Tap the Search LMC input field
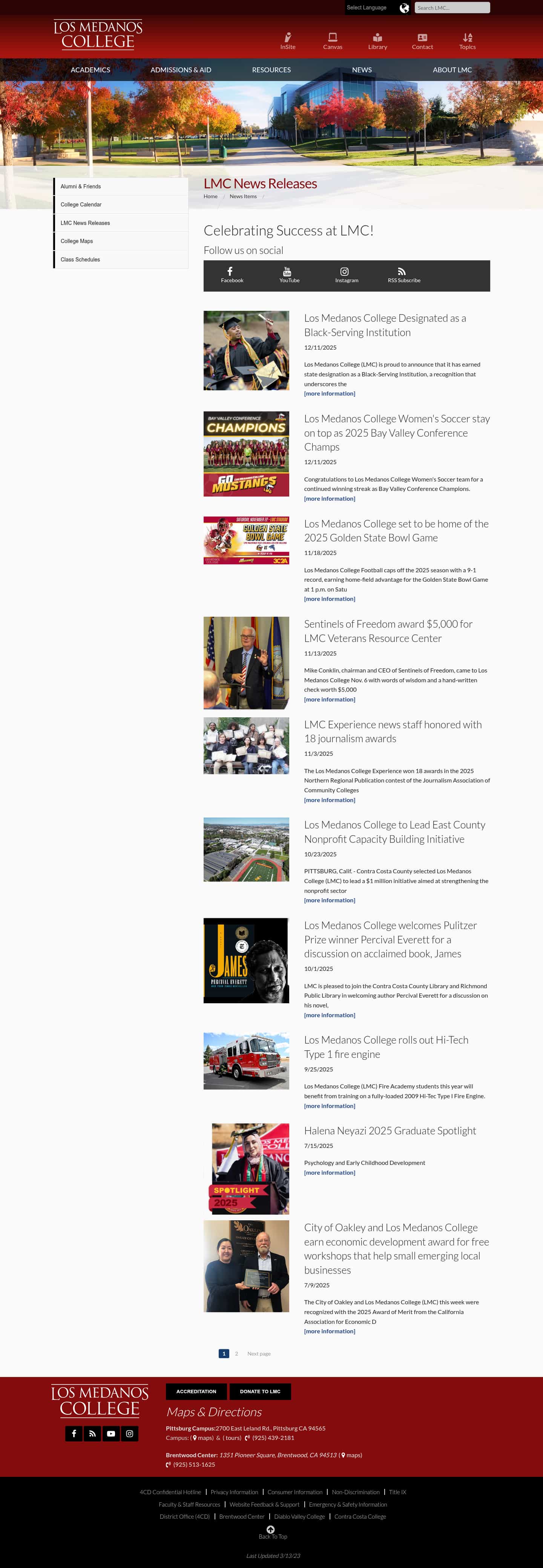543x1568 pixels. 452,8
